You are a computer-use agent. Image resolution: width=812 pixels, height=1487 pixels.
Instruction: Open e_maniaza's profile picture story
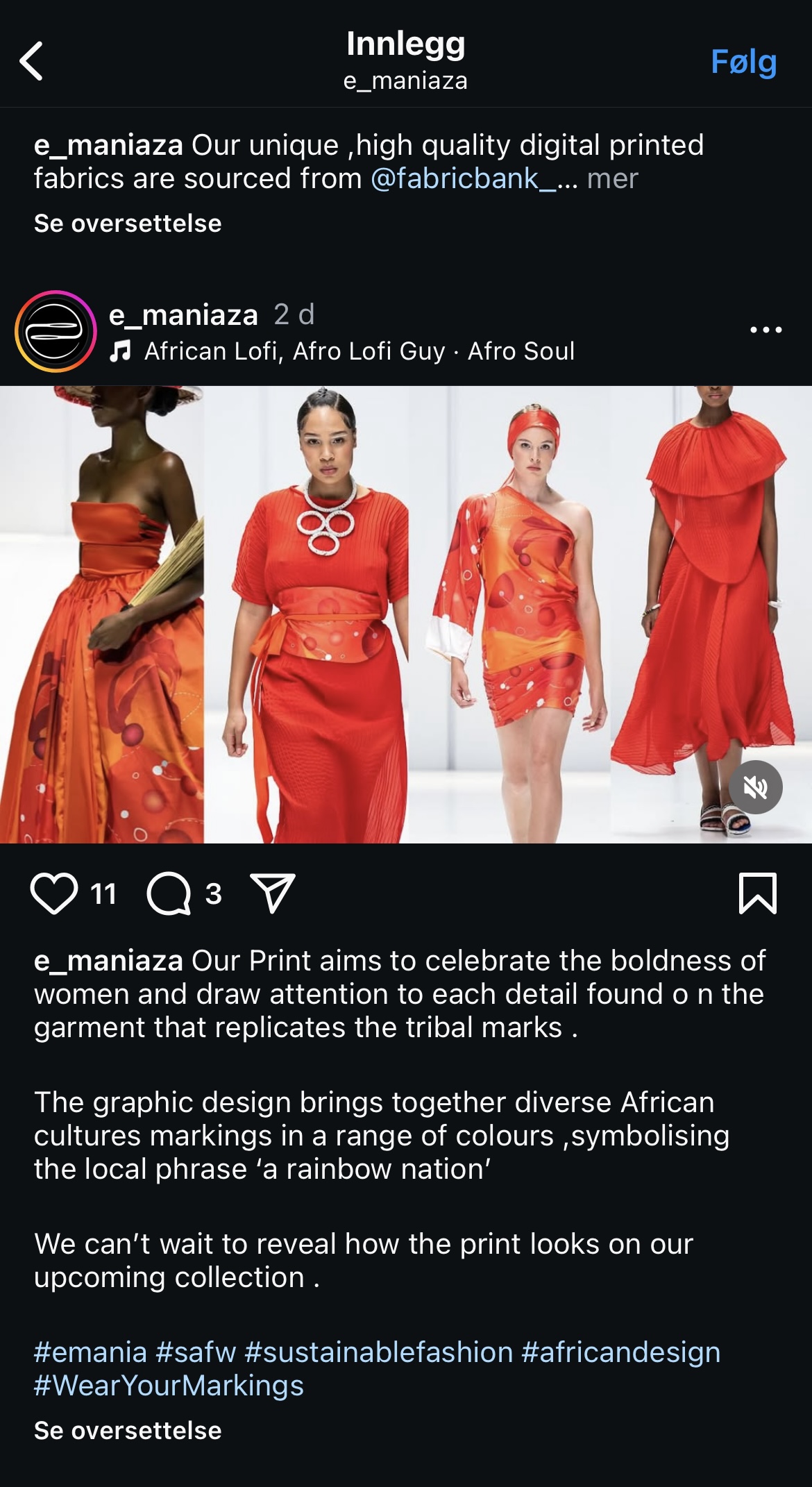(56, 332)
